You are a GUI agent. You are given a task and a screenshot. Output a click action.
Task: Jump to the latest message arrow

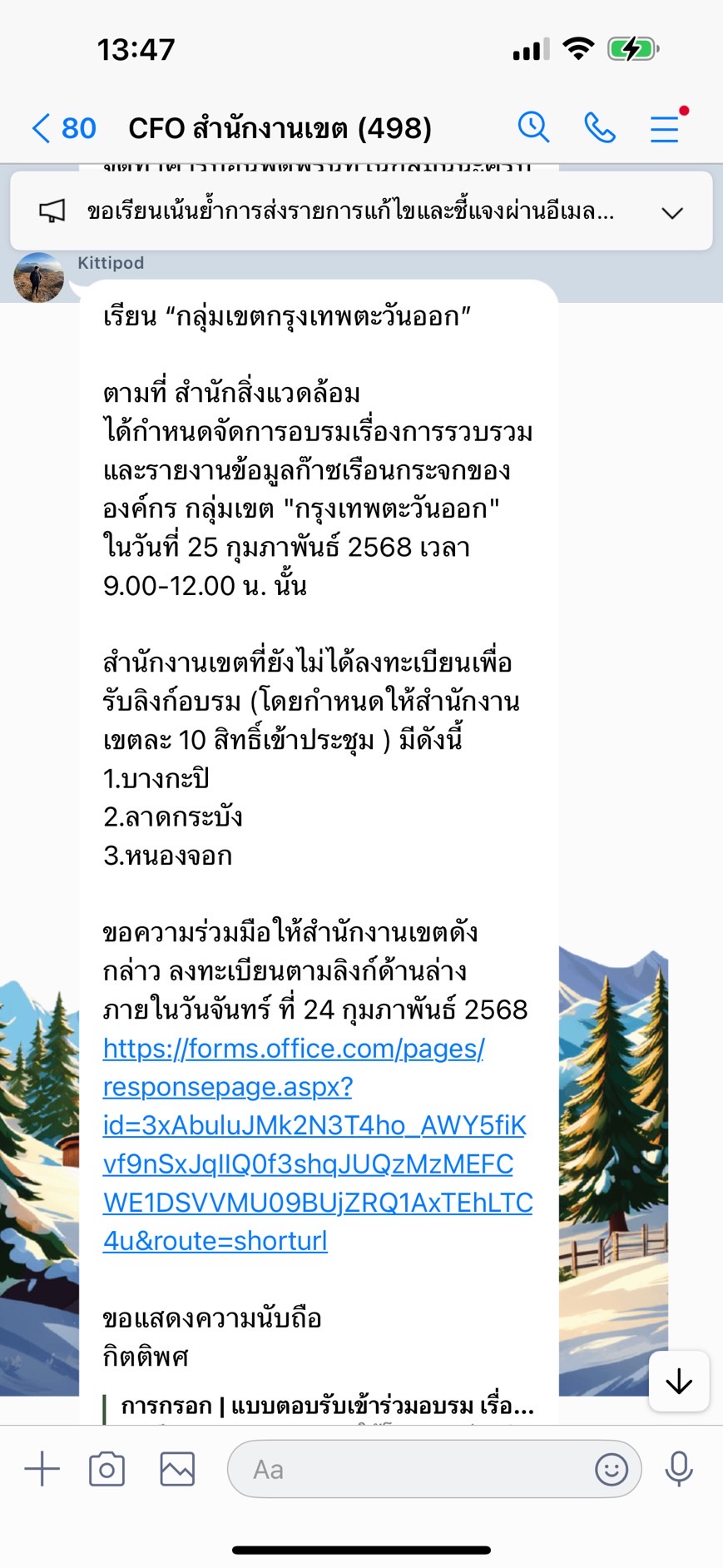(679, 1382)
